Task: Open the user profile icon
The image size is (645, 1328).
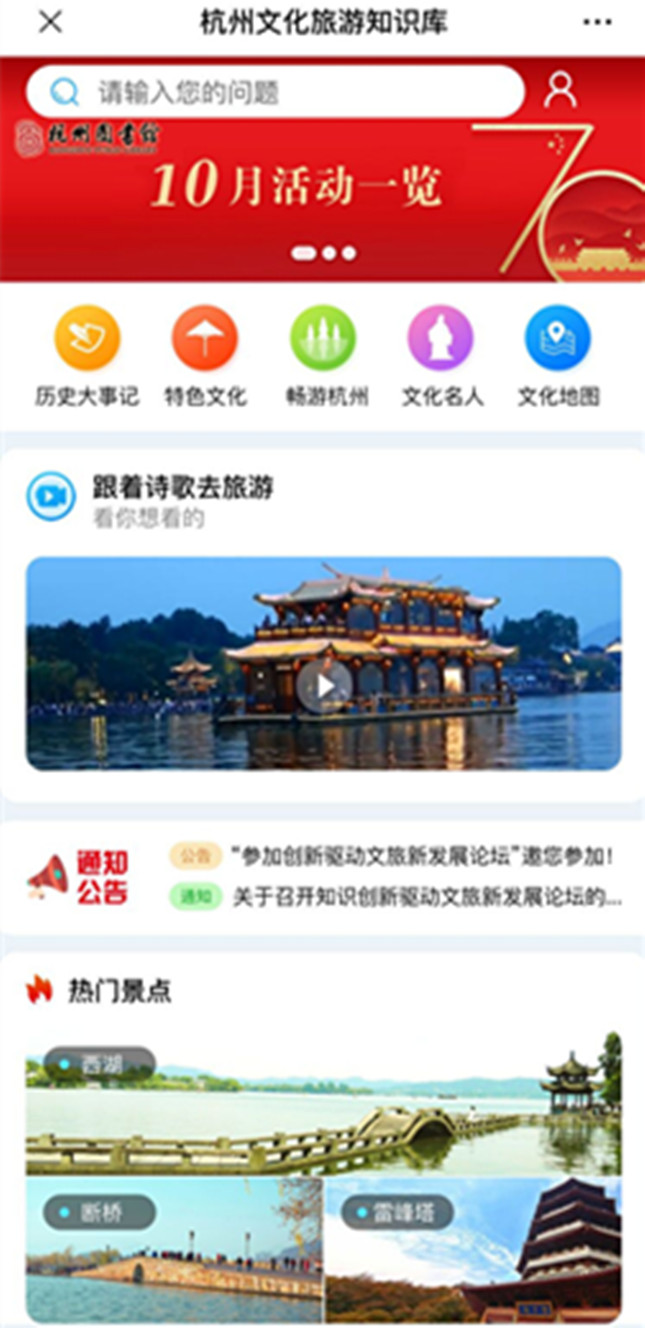Action: point(560,91)
